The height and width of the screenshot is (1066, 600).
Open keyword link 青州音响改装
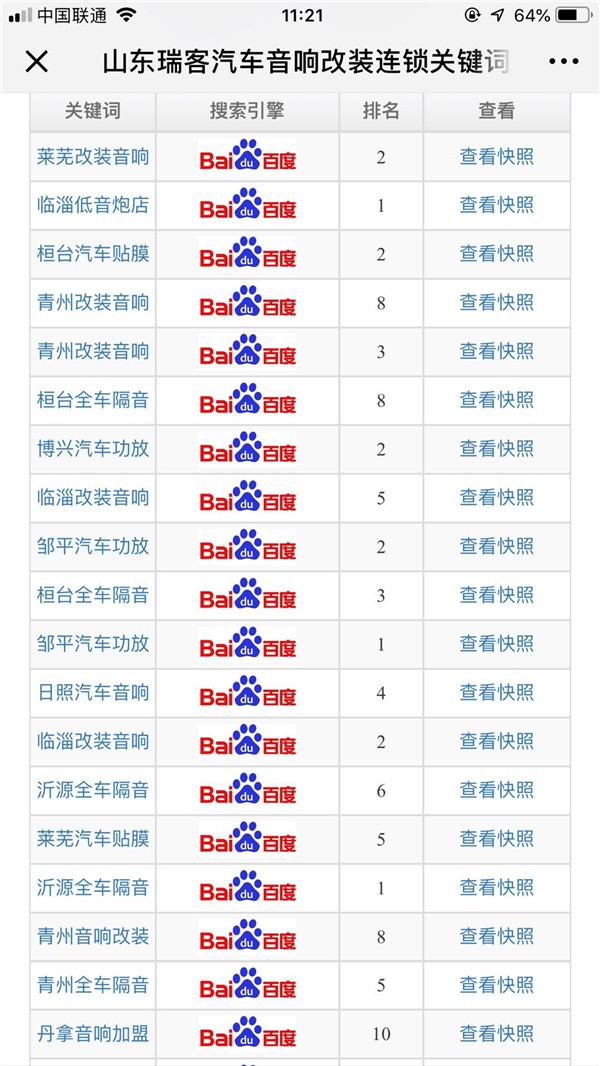tap(93, 936)
